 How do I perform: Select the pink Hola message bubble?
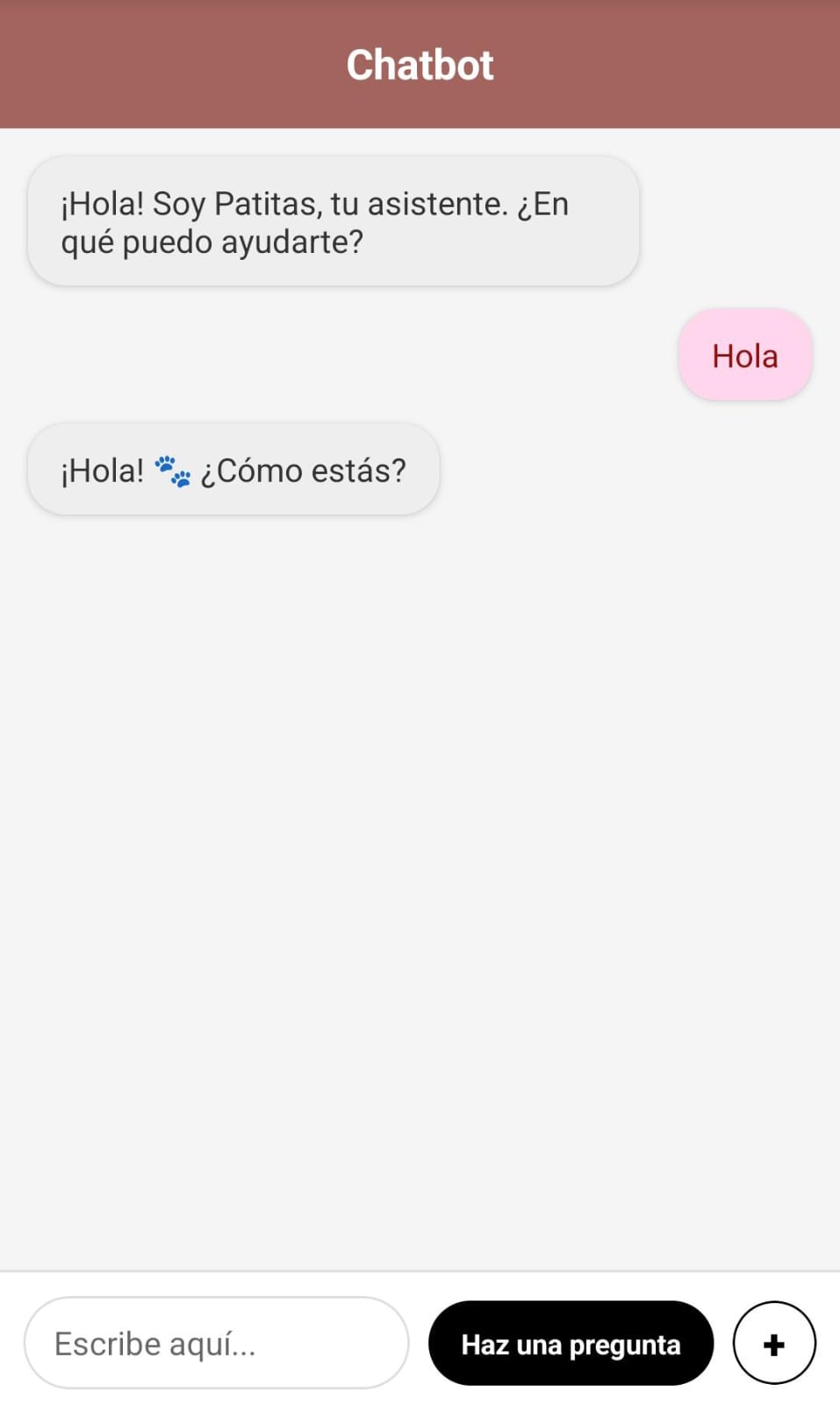744,355
